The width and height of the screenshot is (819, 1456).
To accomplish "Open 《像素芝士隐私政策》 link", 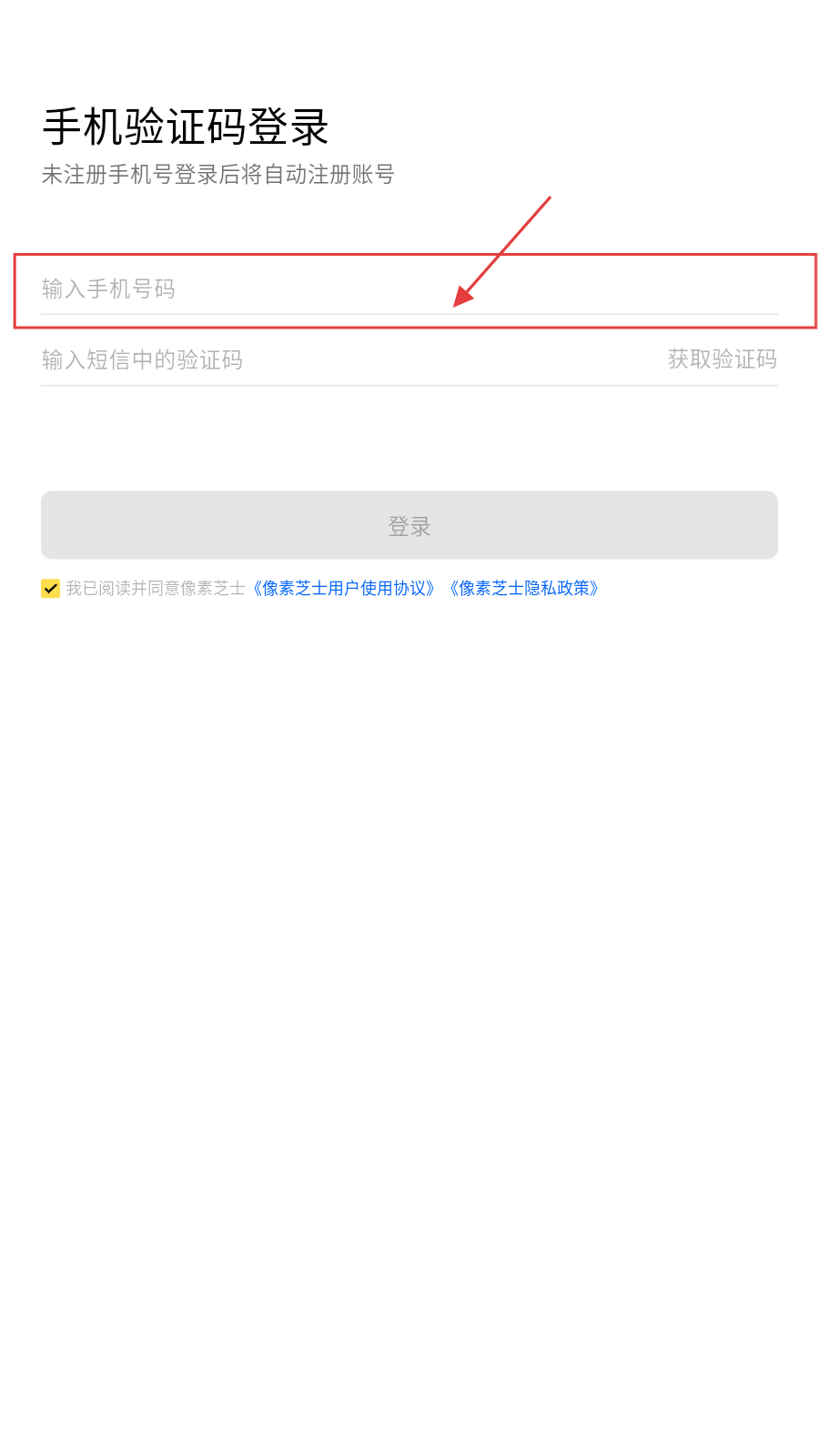I will pos(524,589).
